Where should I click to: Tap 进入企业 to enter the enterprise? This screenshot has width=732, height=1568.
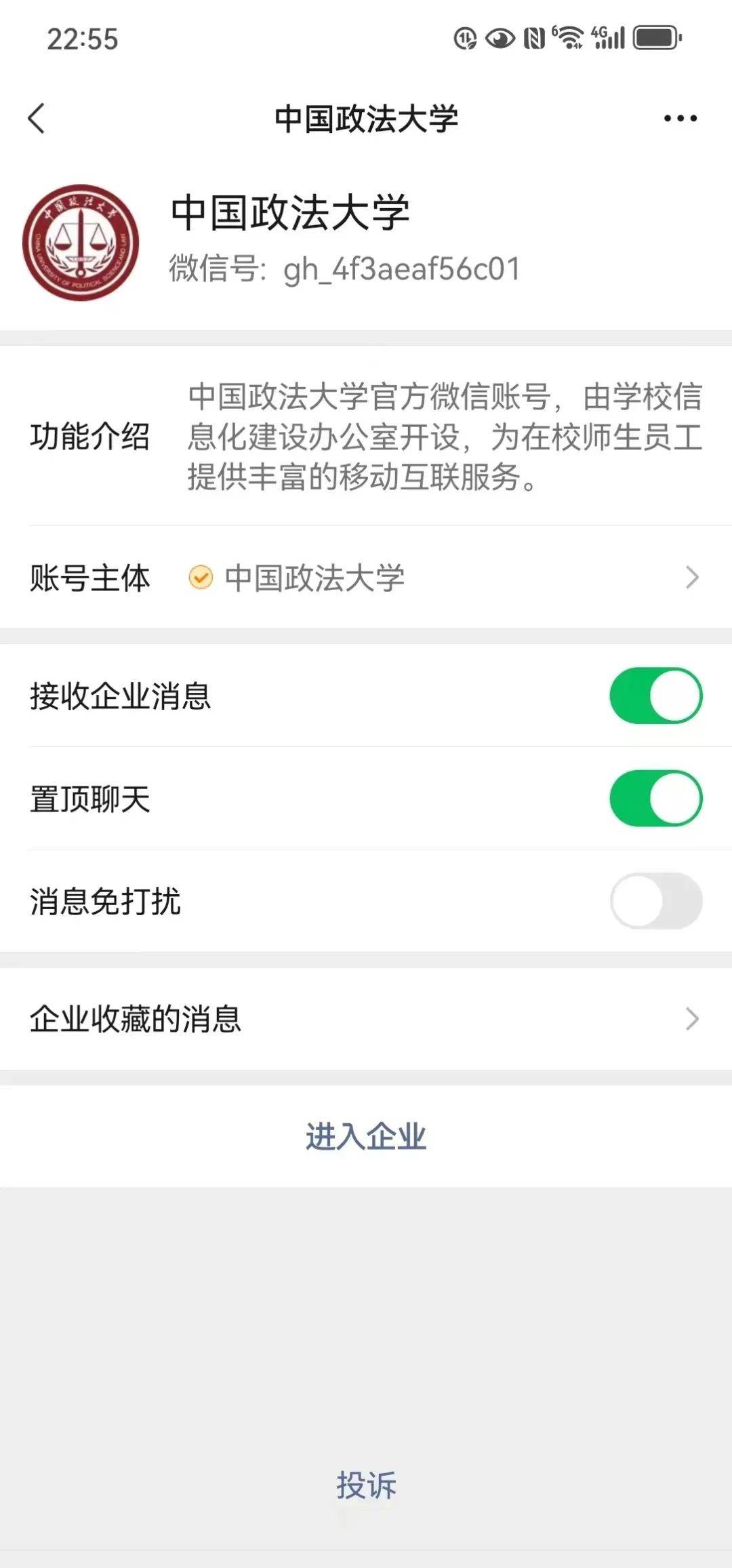pos(366,1136)
